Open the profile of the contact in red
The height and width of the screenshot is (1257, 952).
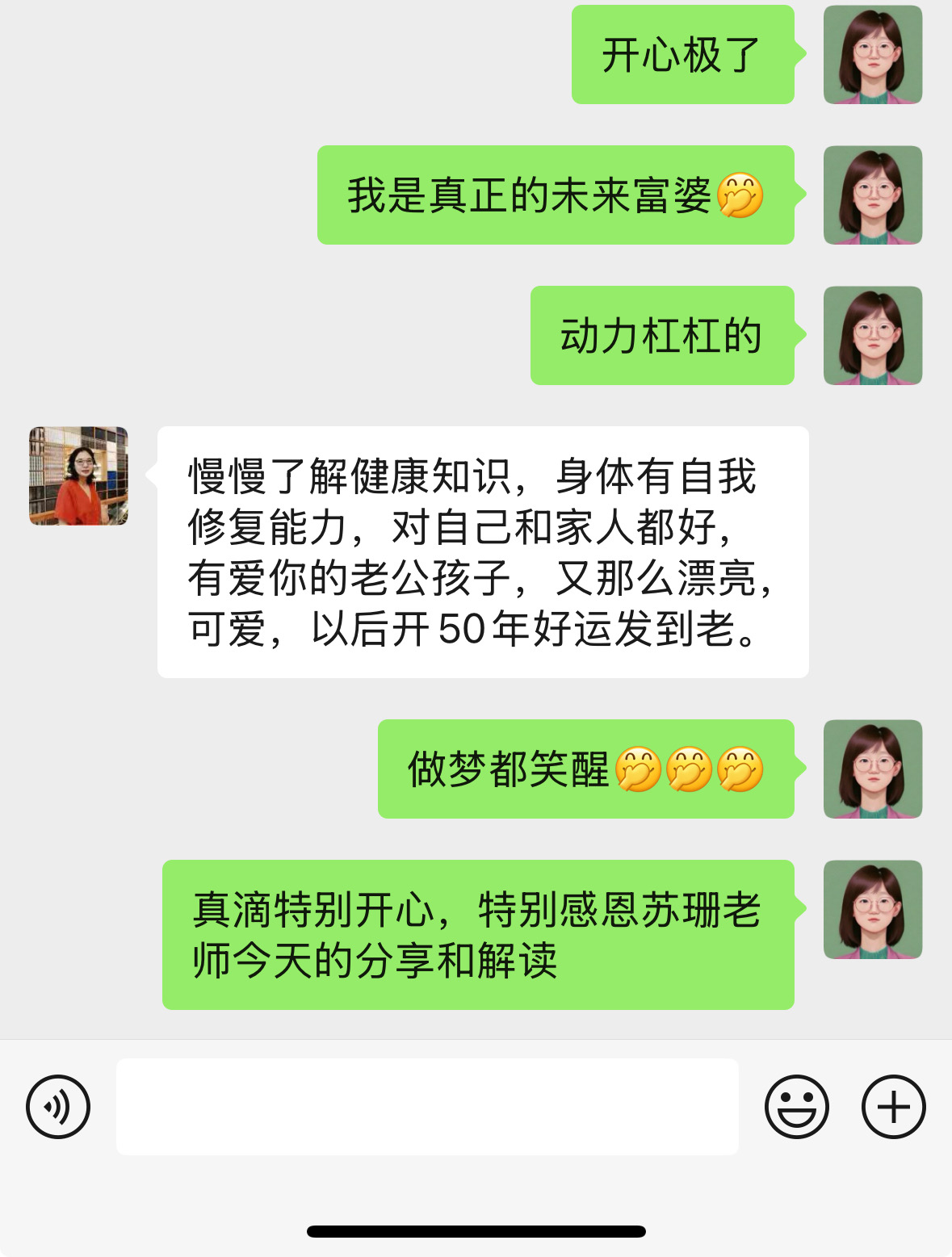(x=78, y=476)
